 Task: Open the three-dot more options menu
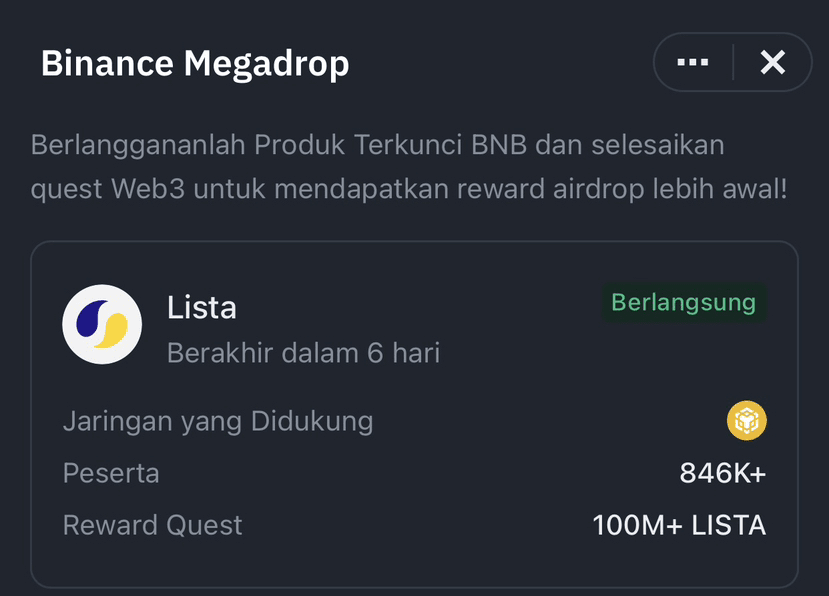point(692,63)
